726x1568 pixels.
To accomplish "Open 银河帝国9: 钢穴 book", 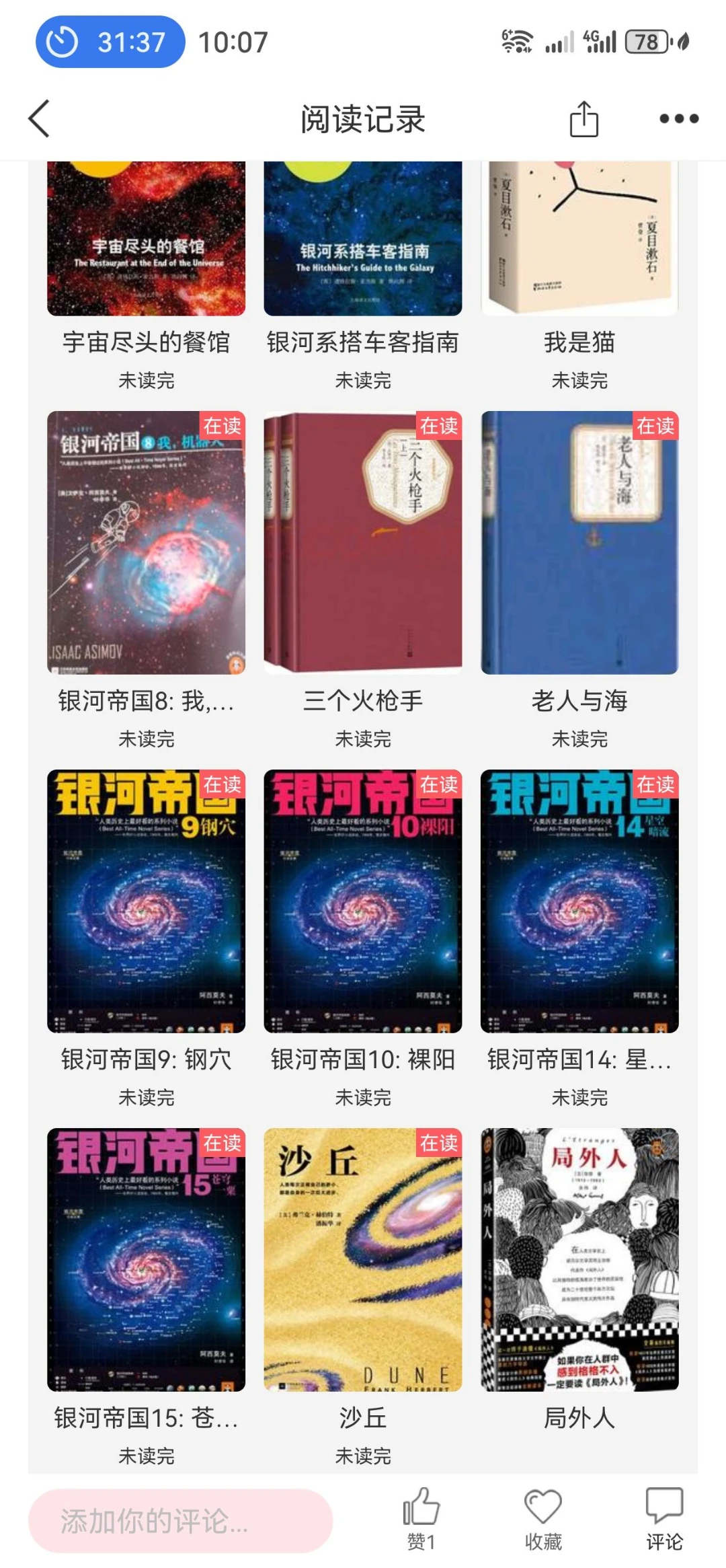I will tap(146, 901).
